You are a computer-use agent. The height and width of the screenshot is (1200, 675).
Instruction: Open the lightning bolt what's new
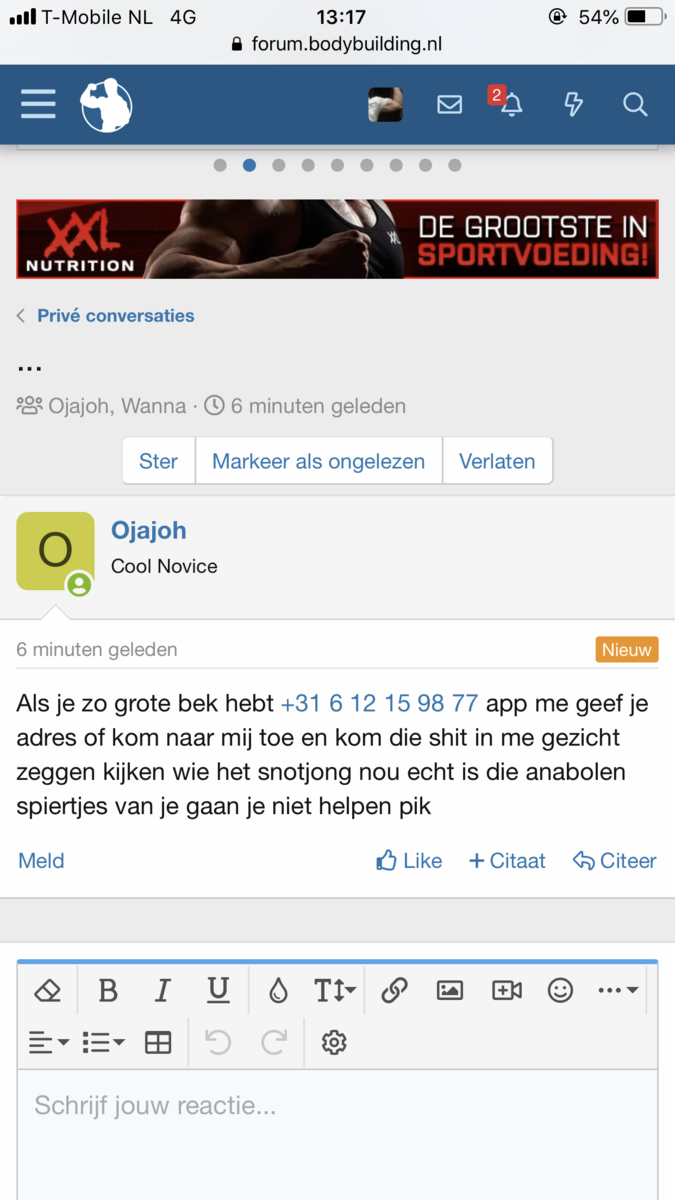click(573, 104)
